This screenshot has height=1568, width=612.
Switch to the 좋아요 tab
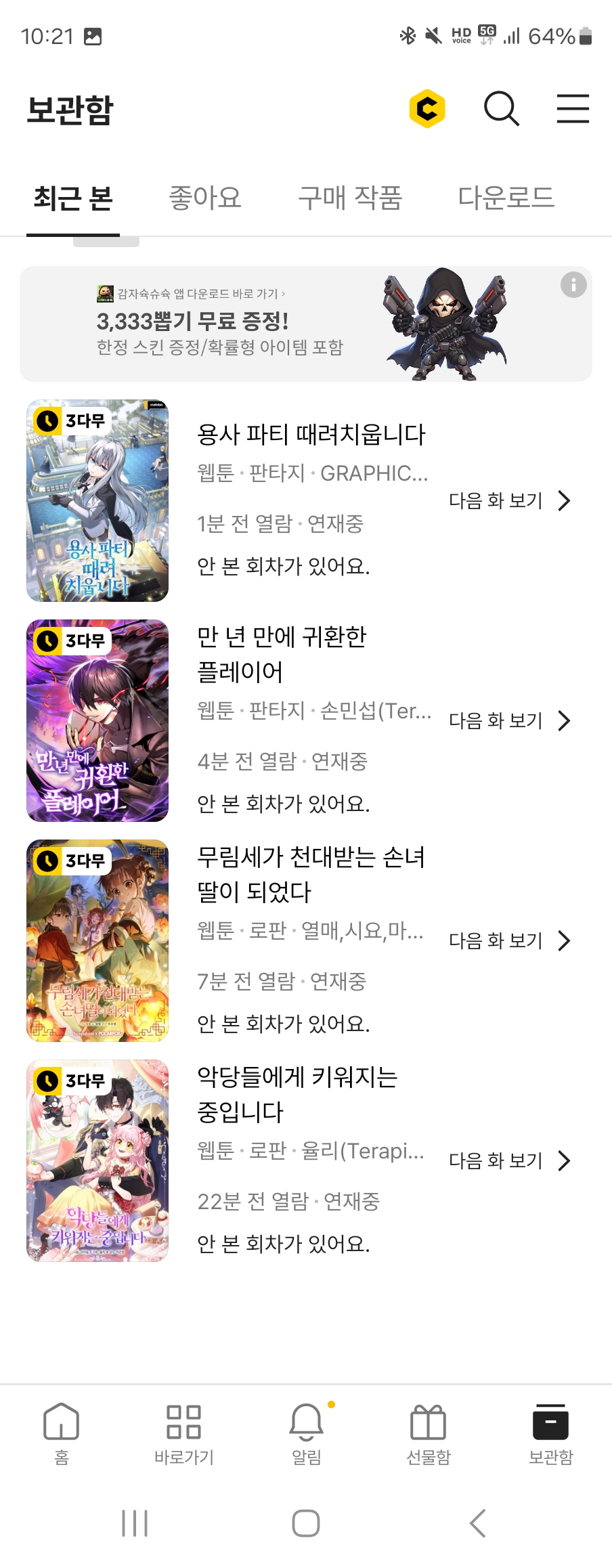click(205, 198)
